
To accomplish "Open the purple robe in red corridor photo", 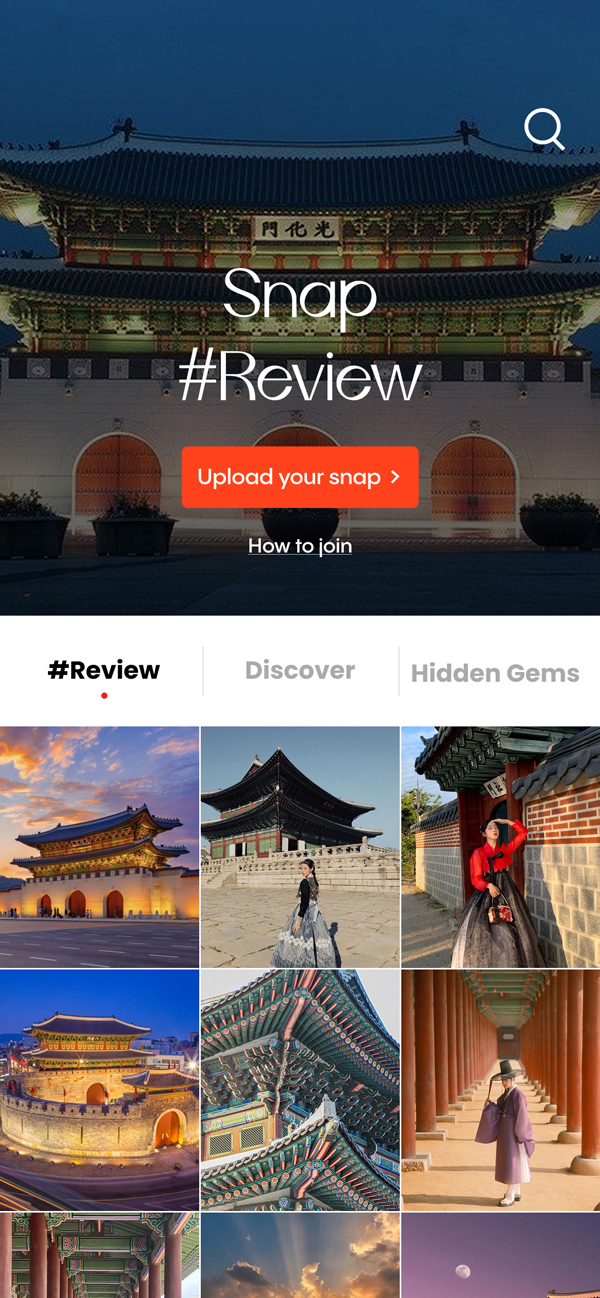I will (500, 1090).
